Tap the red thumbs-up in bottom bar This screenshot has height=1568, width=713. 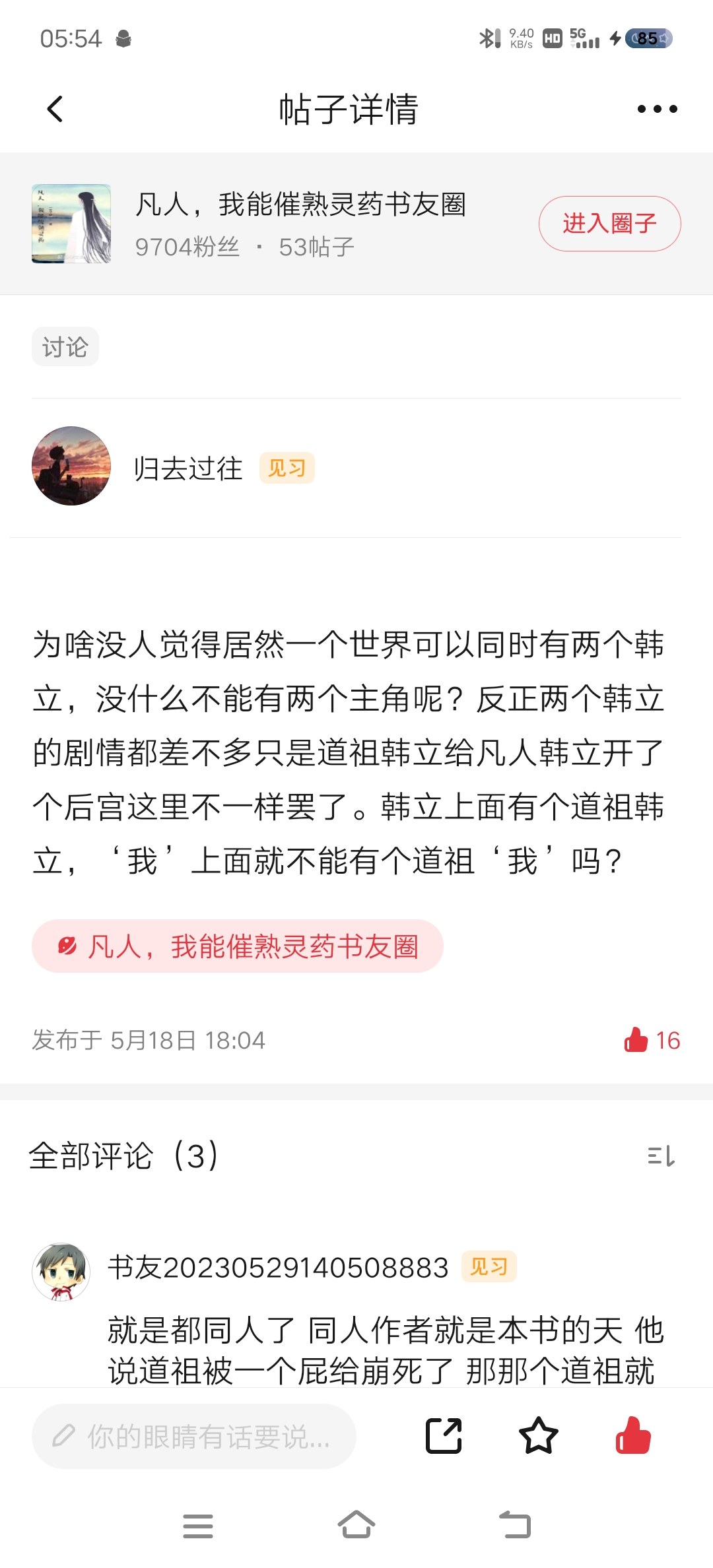click(x=633, y=1435)
